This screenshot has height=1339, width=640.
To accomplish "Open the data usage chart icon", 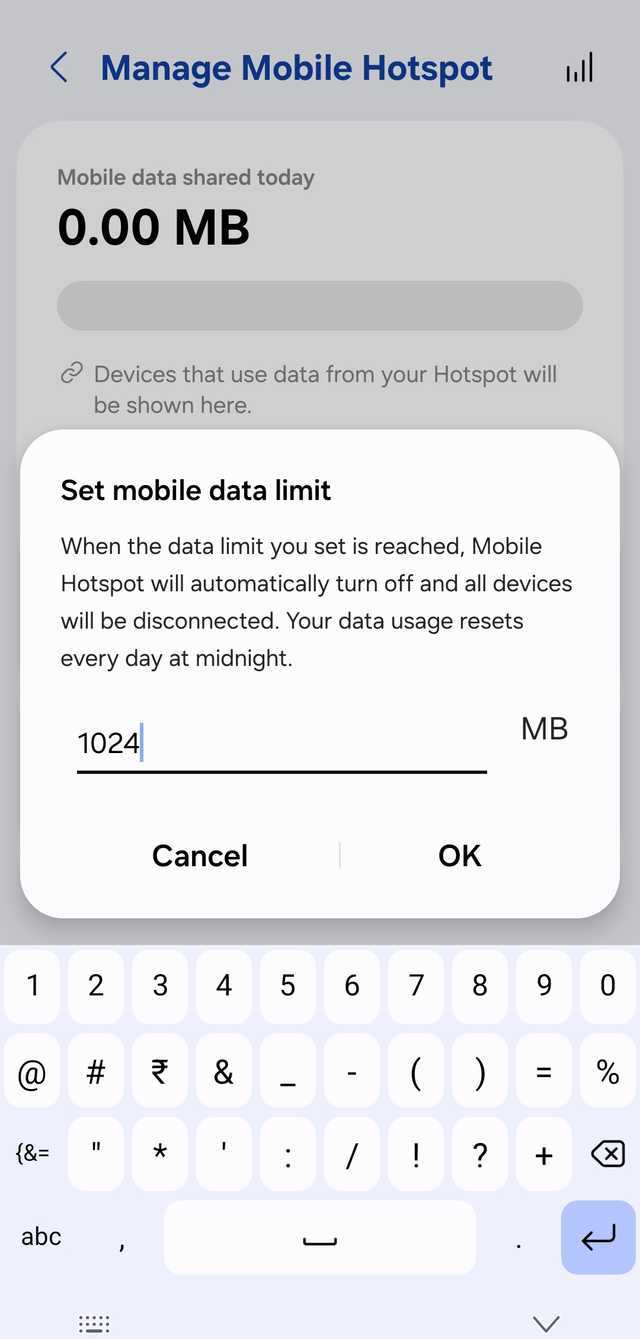I will pos(580,68).
